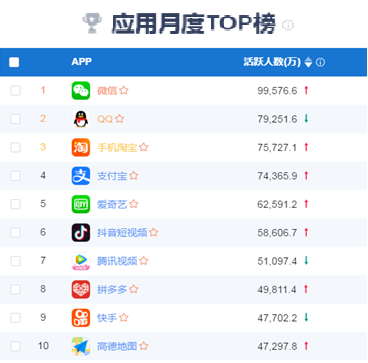The width and height of the screenshot is (368, 363).
Task: Star 抖音短视频 as a favorite
Action: click(x=154, y=232)
